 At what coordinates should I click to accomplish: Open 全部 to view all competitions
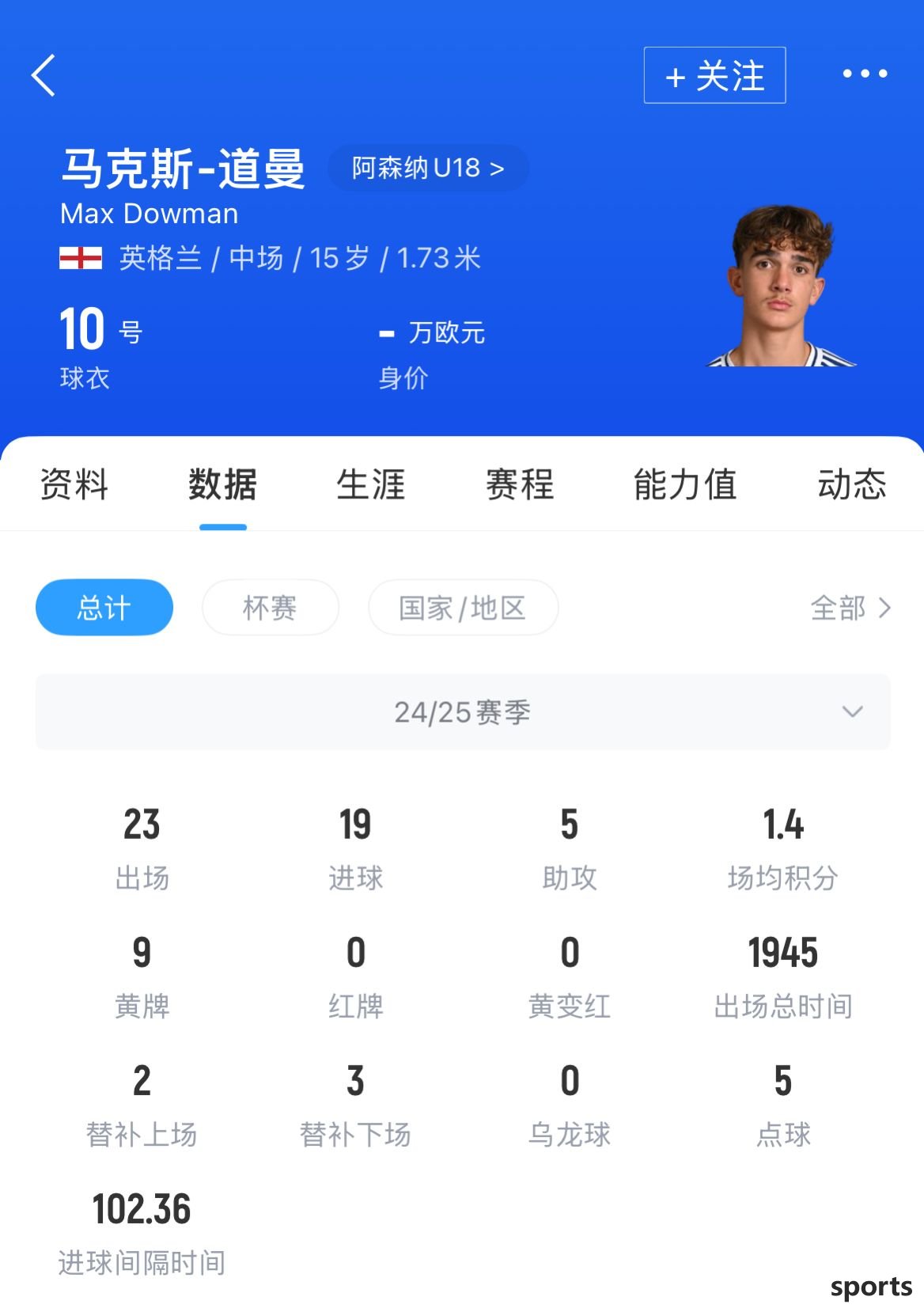(850, 608)
